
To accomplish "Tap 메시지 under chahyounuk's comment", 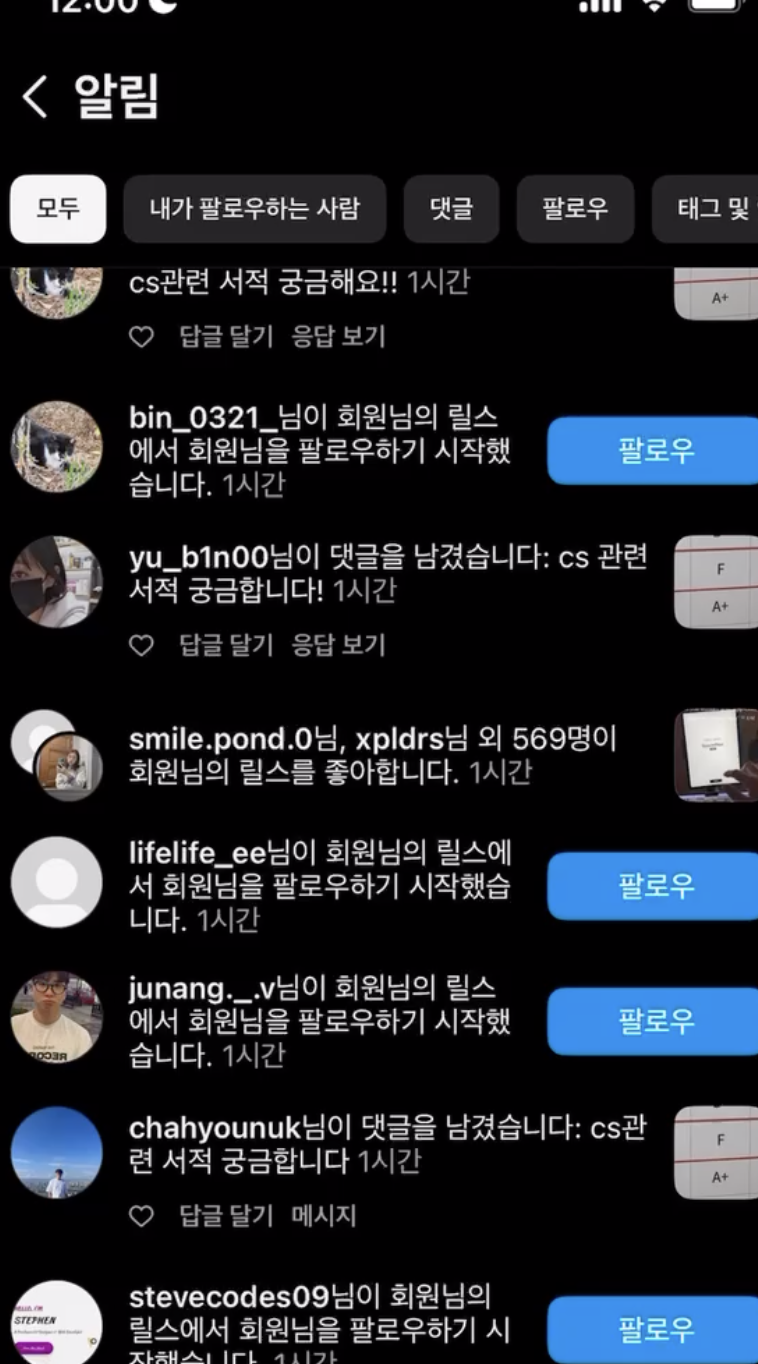I will (x=324, y=1216).
